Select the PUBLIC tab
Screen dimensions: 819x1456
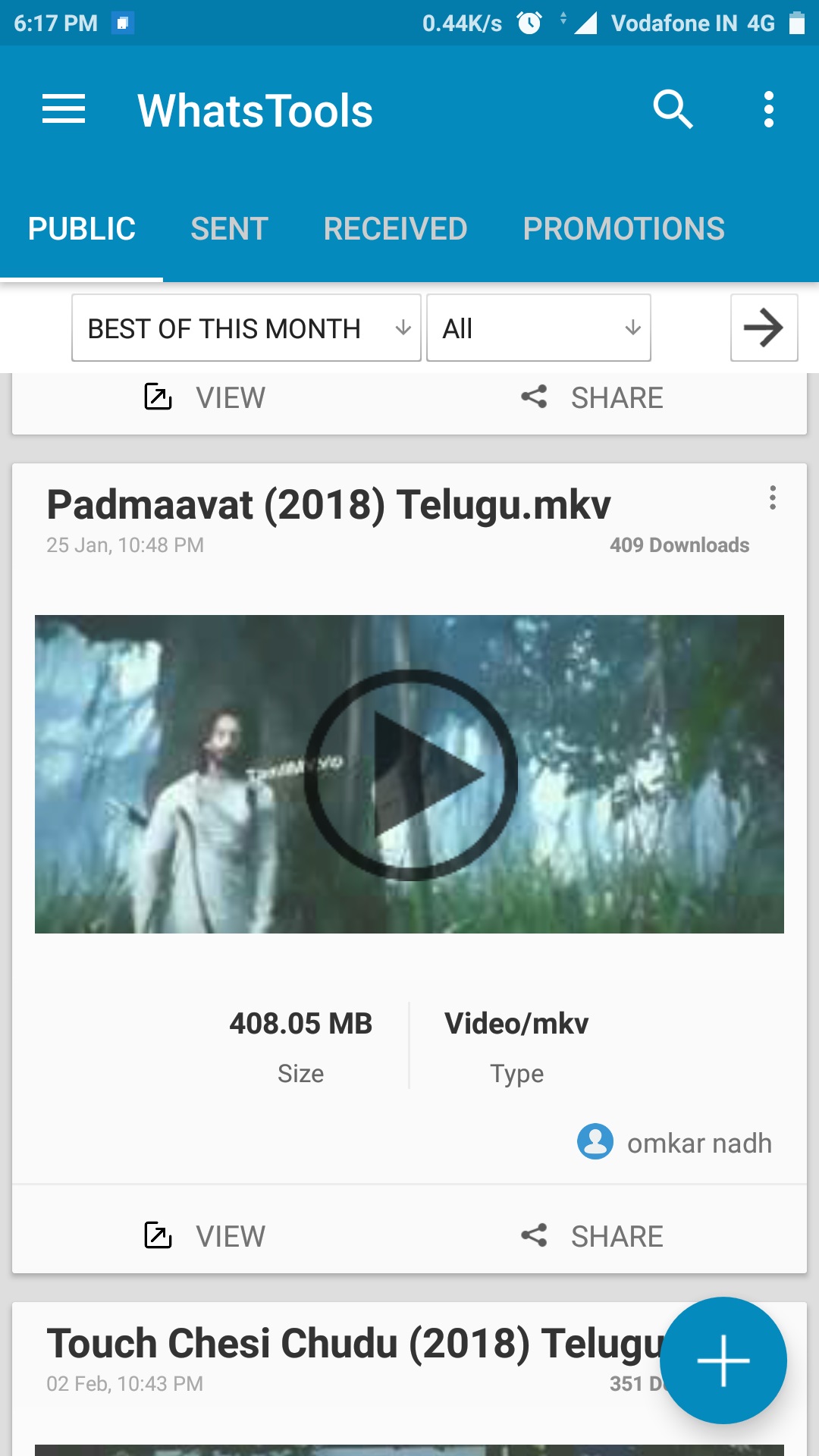tap(82, 229)
